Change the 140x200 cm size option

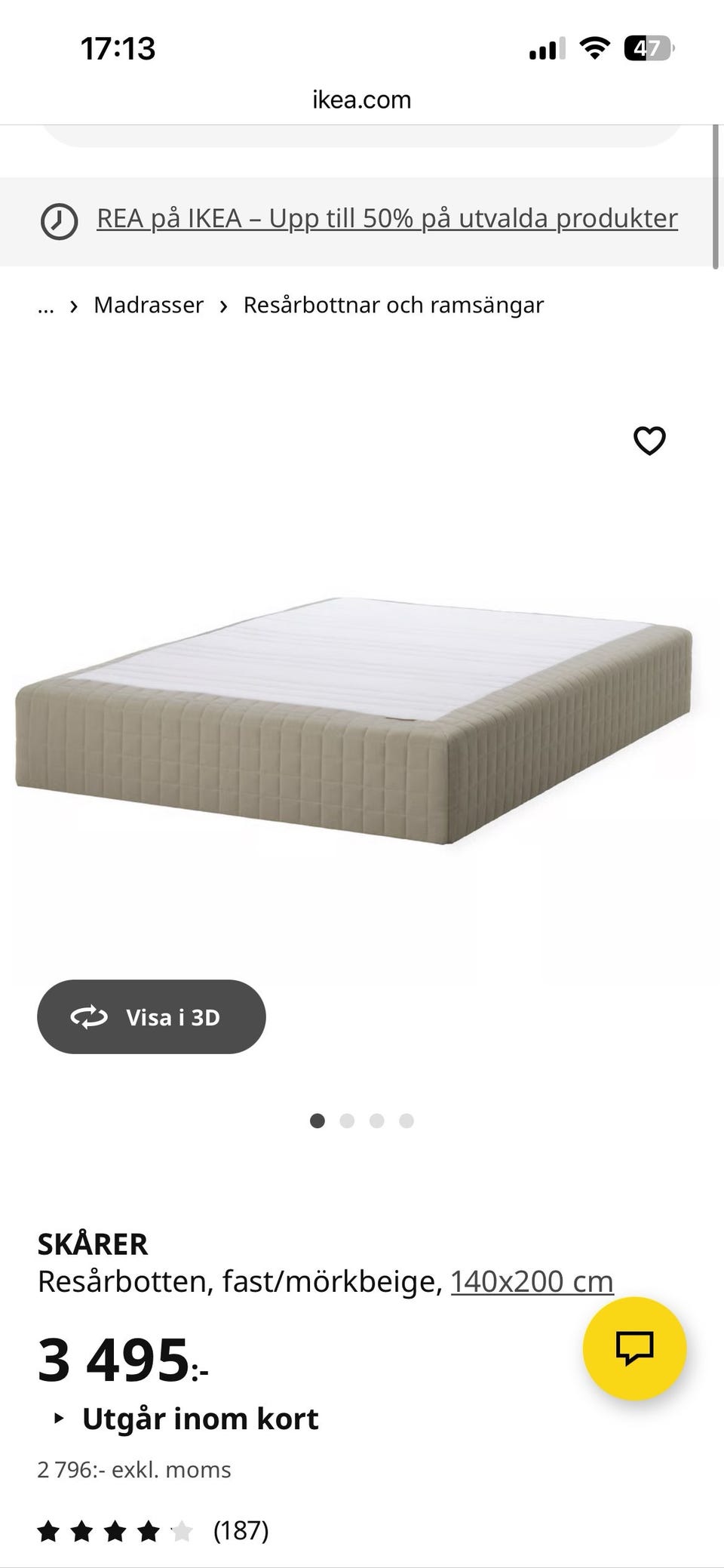coord(532,1281)
